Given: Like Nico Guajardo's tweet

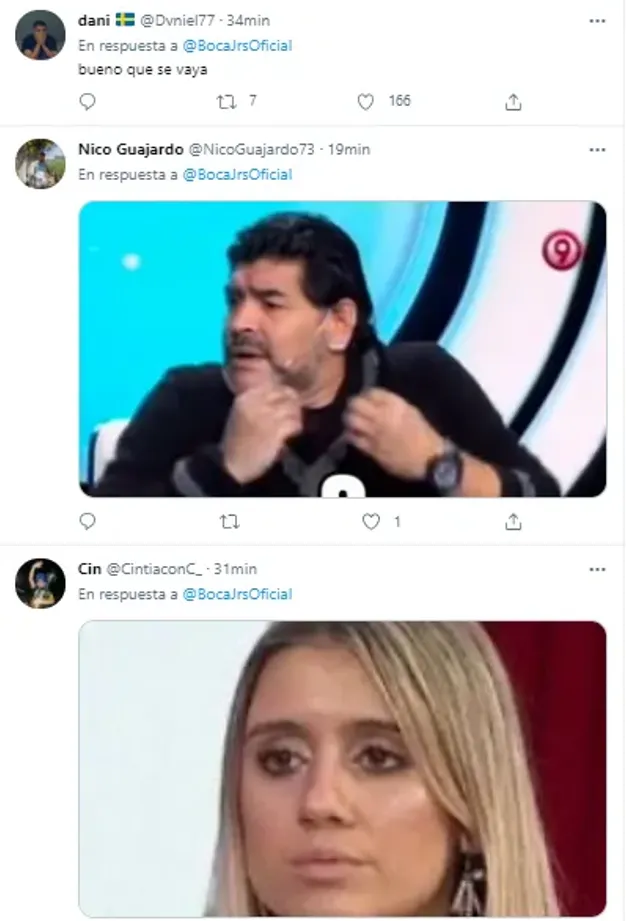Looking at the screenshot, I should [371, 522].
